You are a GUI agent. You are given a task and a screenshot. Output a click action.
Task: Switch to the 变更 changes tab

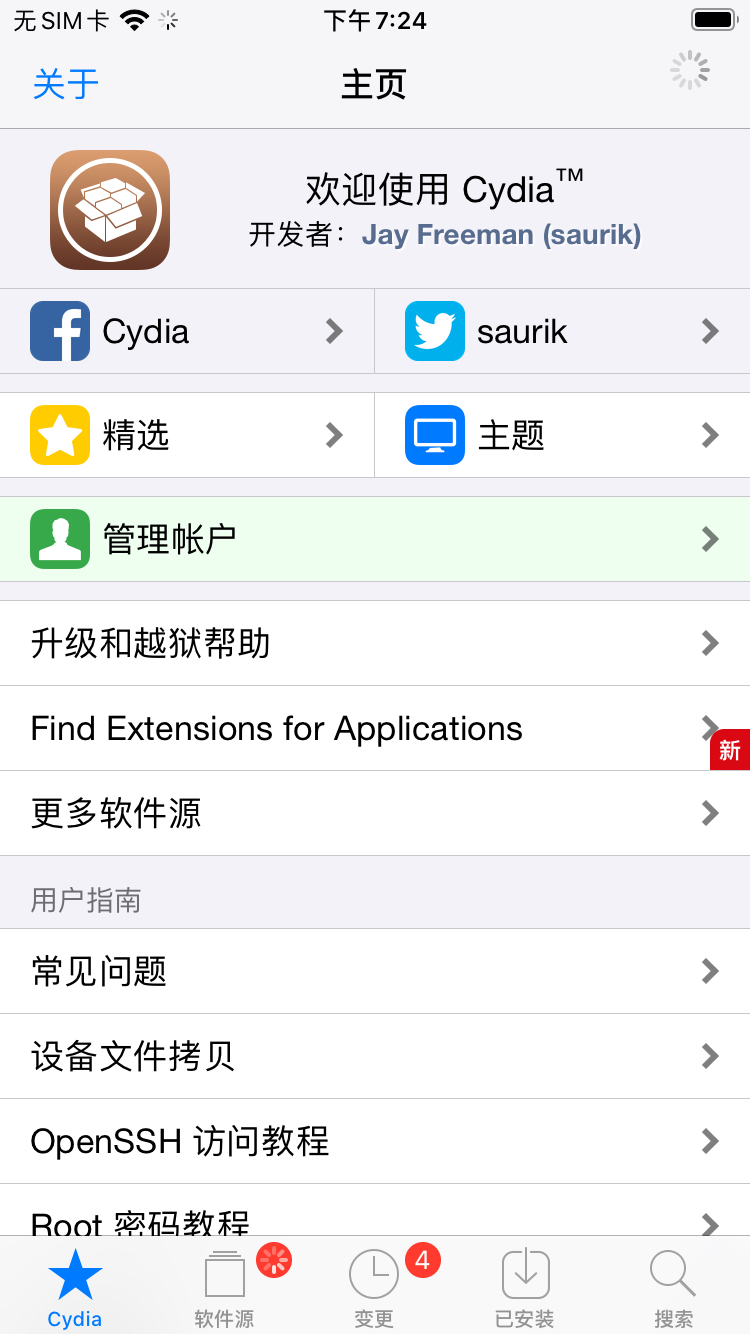pyautogui.click(x=374, y=1273)
